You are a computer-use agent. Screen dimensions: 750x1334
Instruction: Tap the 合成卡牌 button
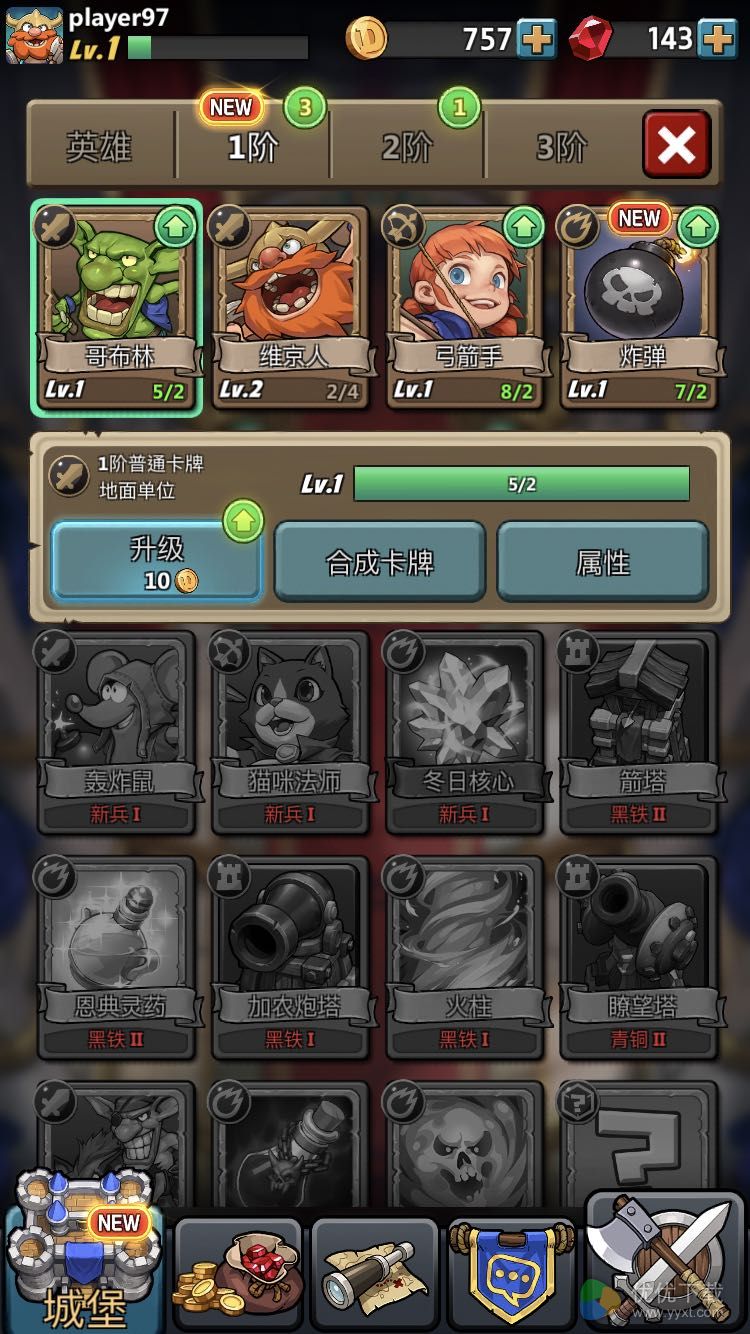pyautogui.click(x=380, y=562)
